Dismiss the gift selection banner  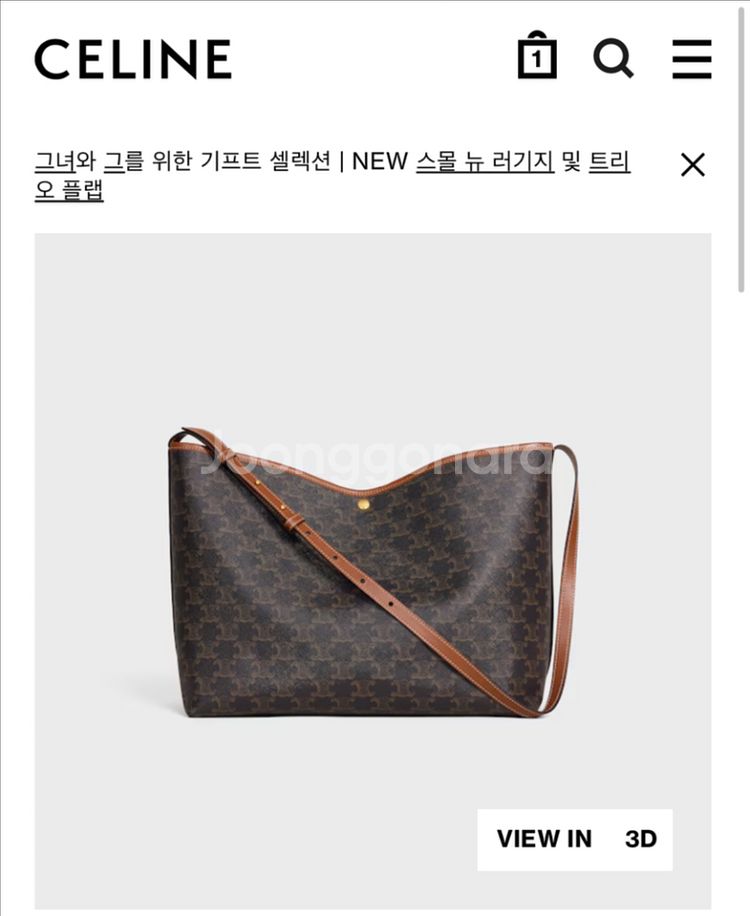point(693,164)
